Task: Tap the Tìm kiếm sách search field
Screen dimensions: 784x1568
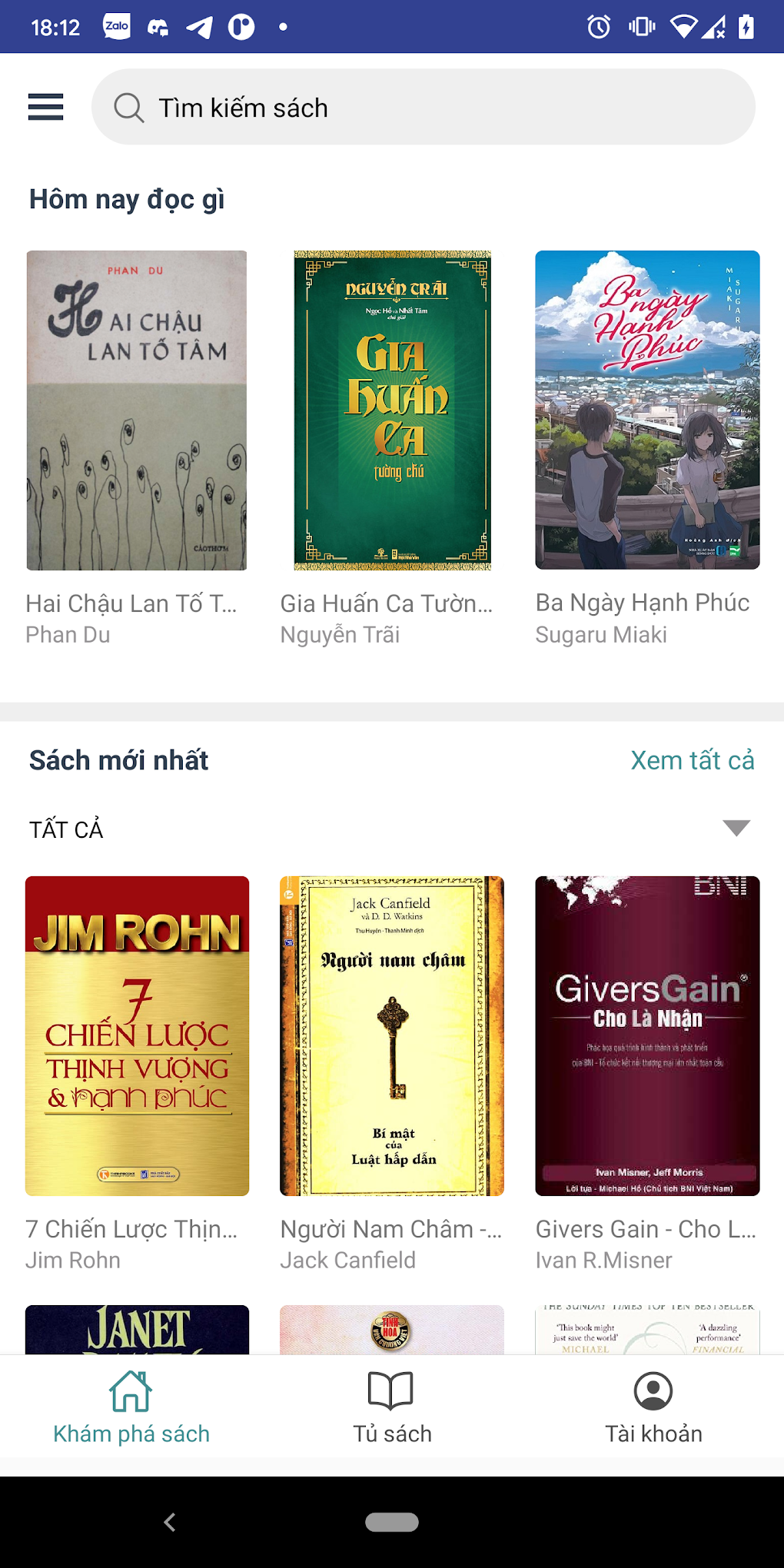Action: click(423, 107)
